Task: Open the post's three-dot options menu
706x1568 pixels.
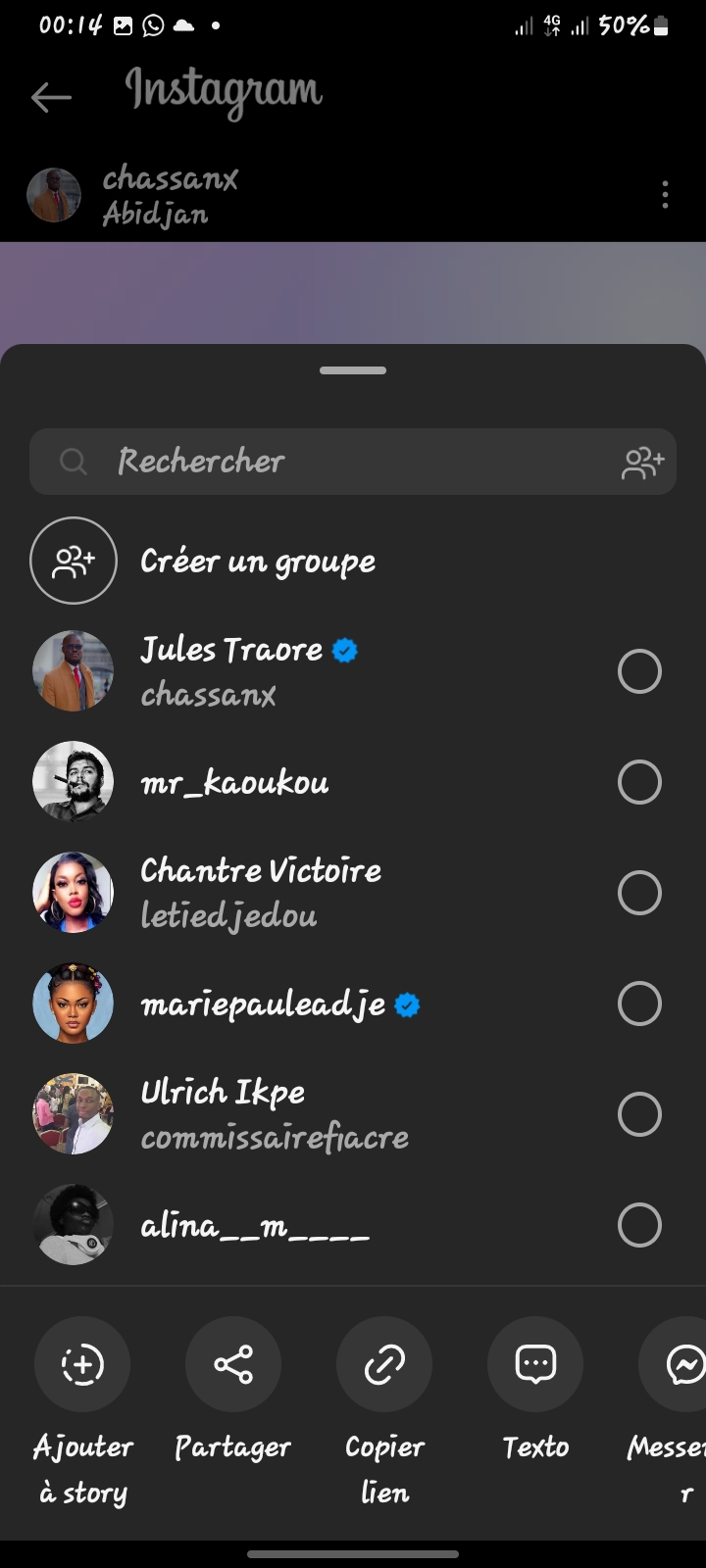Action: click(665, 195)
